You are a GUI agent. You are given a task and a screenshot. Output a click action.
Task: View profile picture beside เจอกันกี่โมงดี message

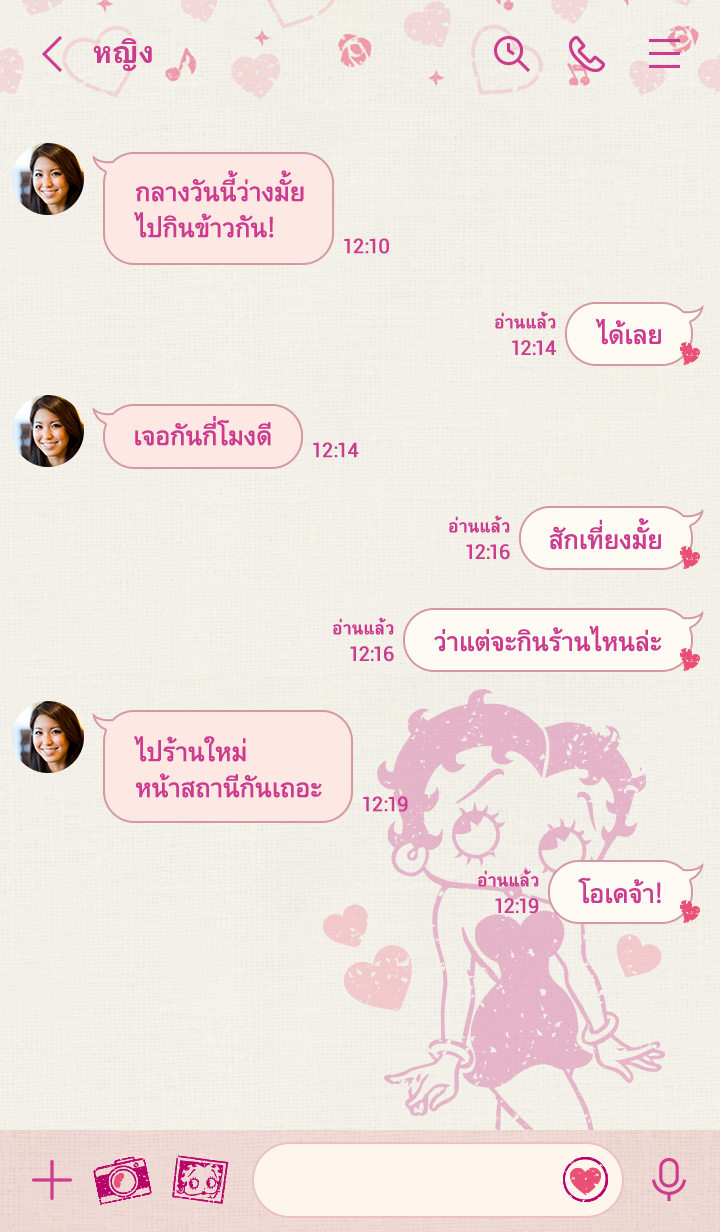tap(48, 431)
